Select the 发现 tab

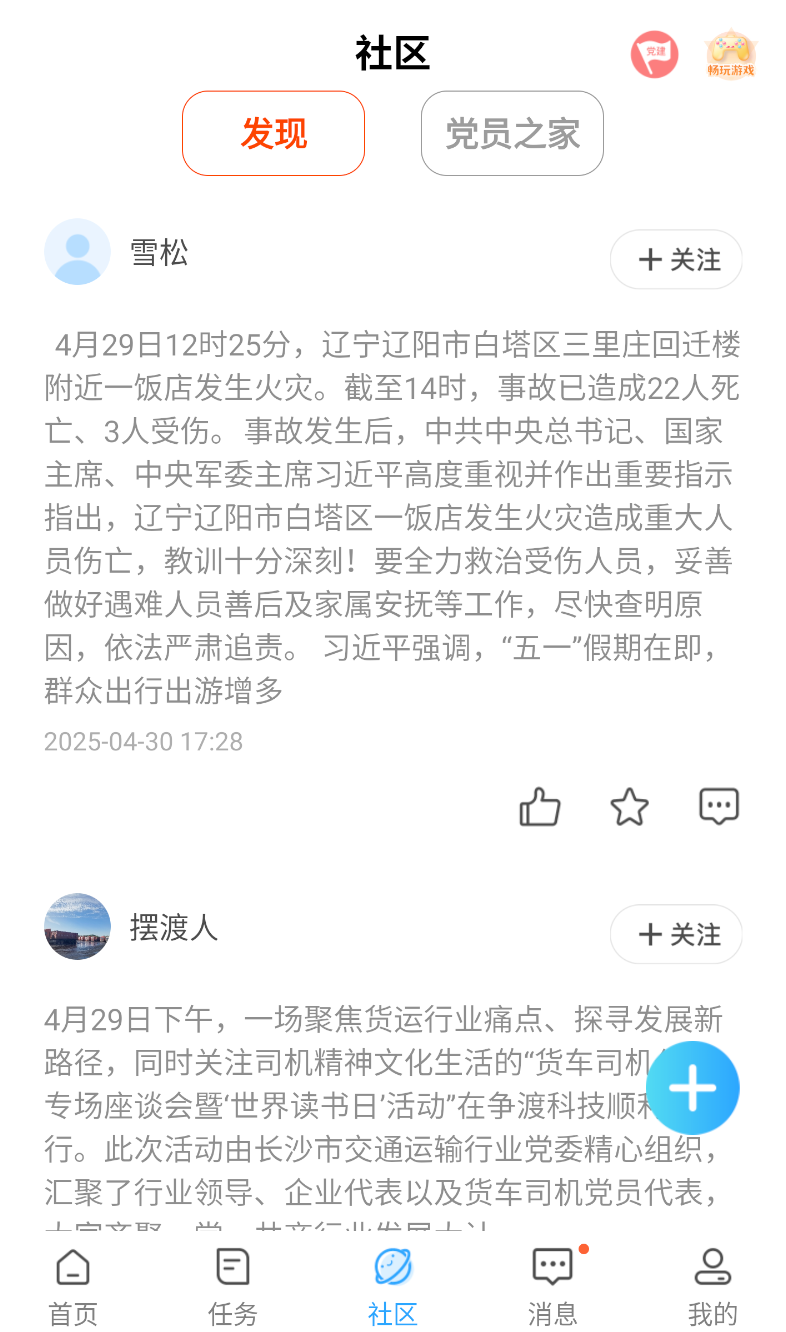273,133
